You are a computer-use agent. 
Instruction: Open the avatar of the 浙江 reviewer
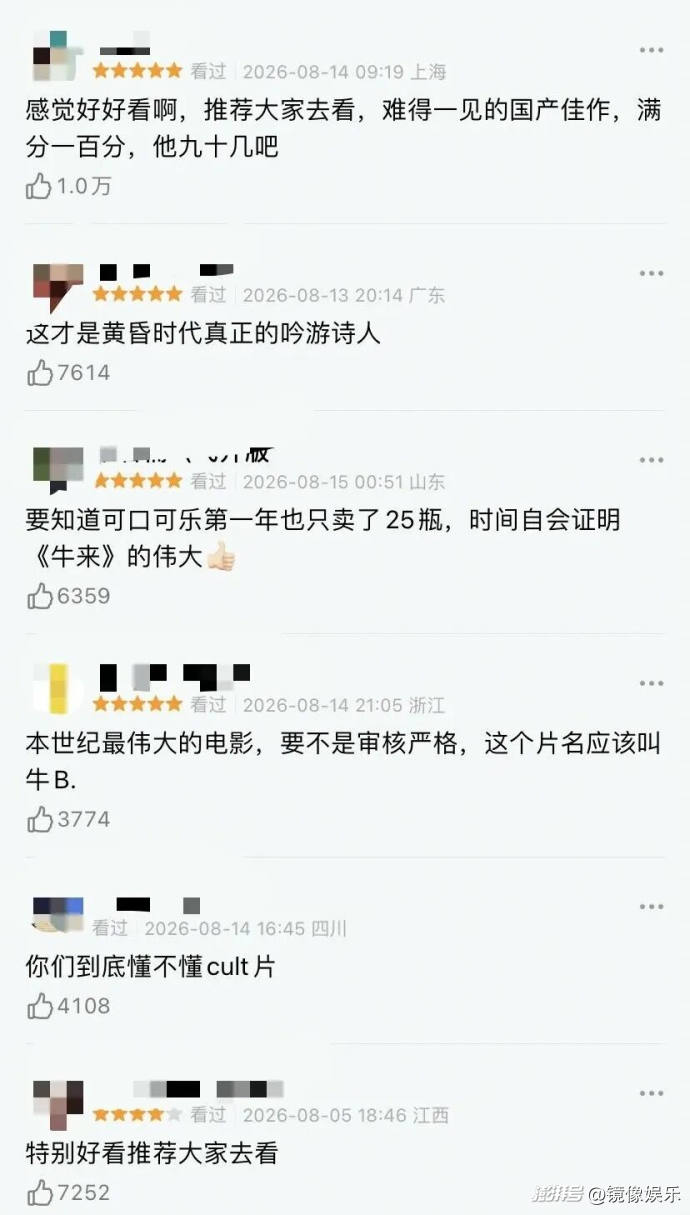pos(57,688)
